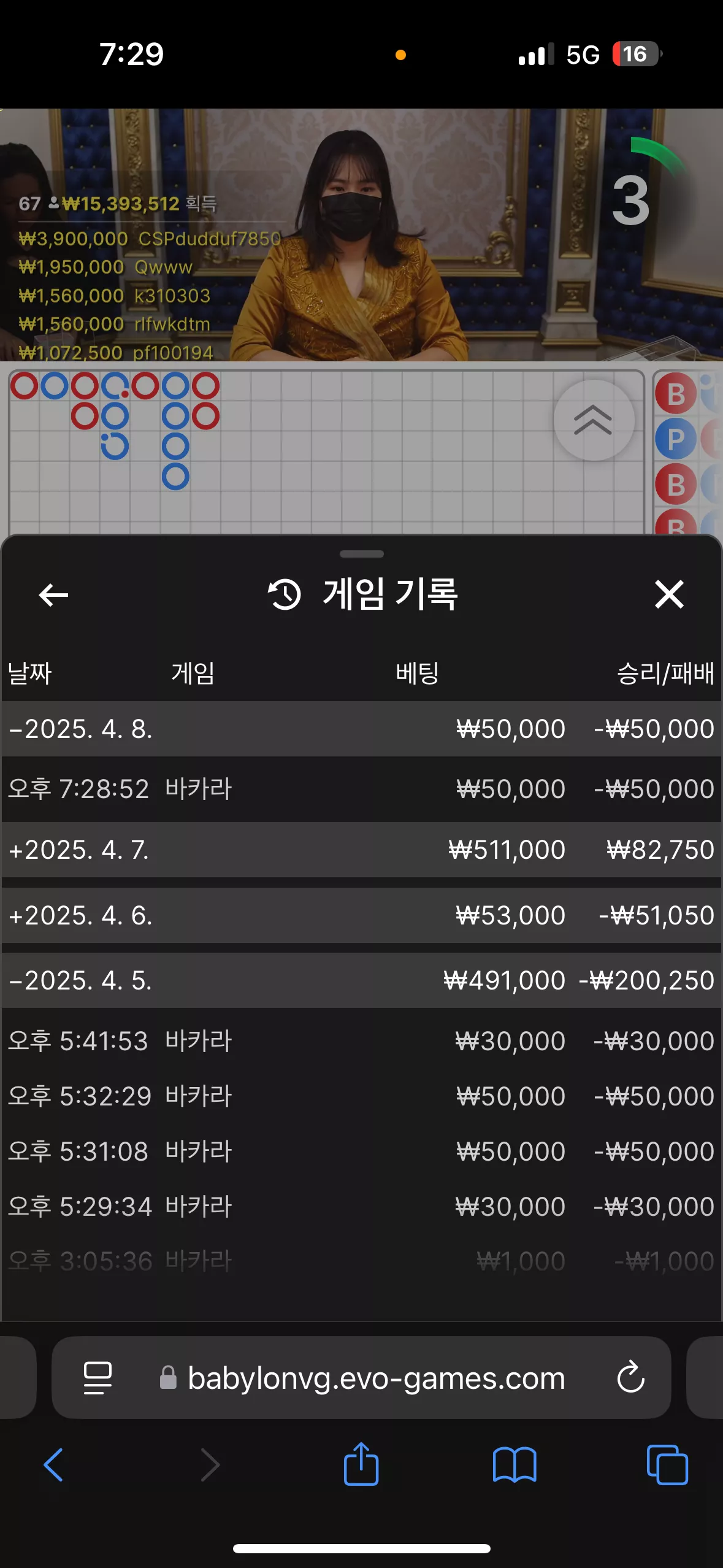Open the Safari tabs overview
The width and height of the screenshot is (723, 1568).
tap(667, 1465)
